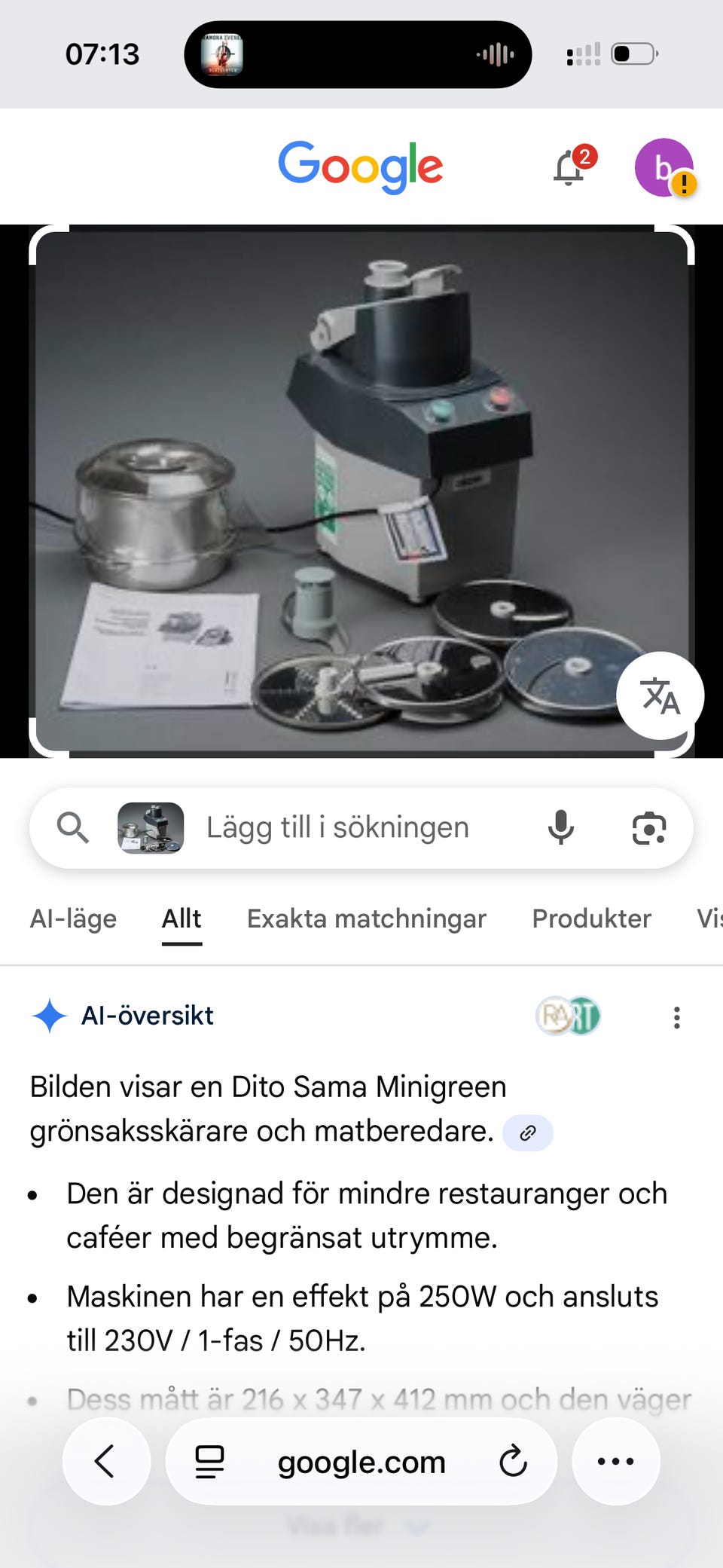Go back using the browser back arrow
The height and width of the screenshot is (1568, 723).
(x=106, y=1461)
